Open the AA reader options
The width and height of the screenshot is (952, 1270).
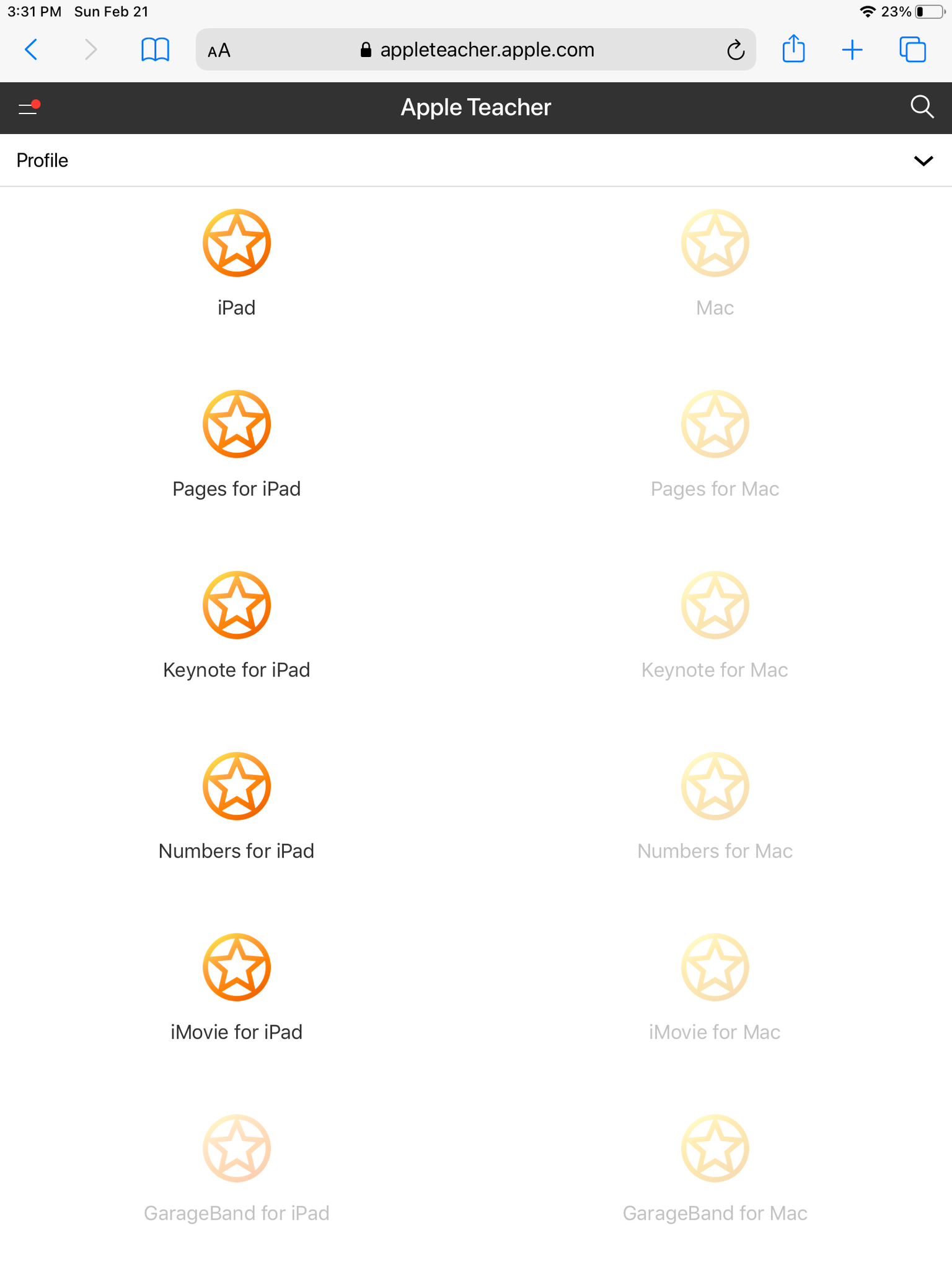point(219,50)
